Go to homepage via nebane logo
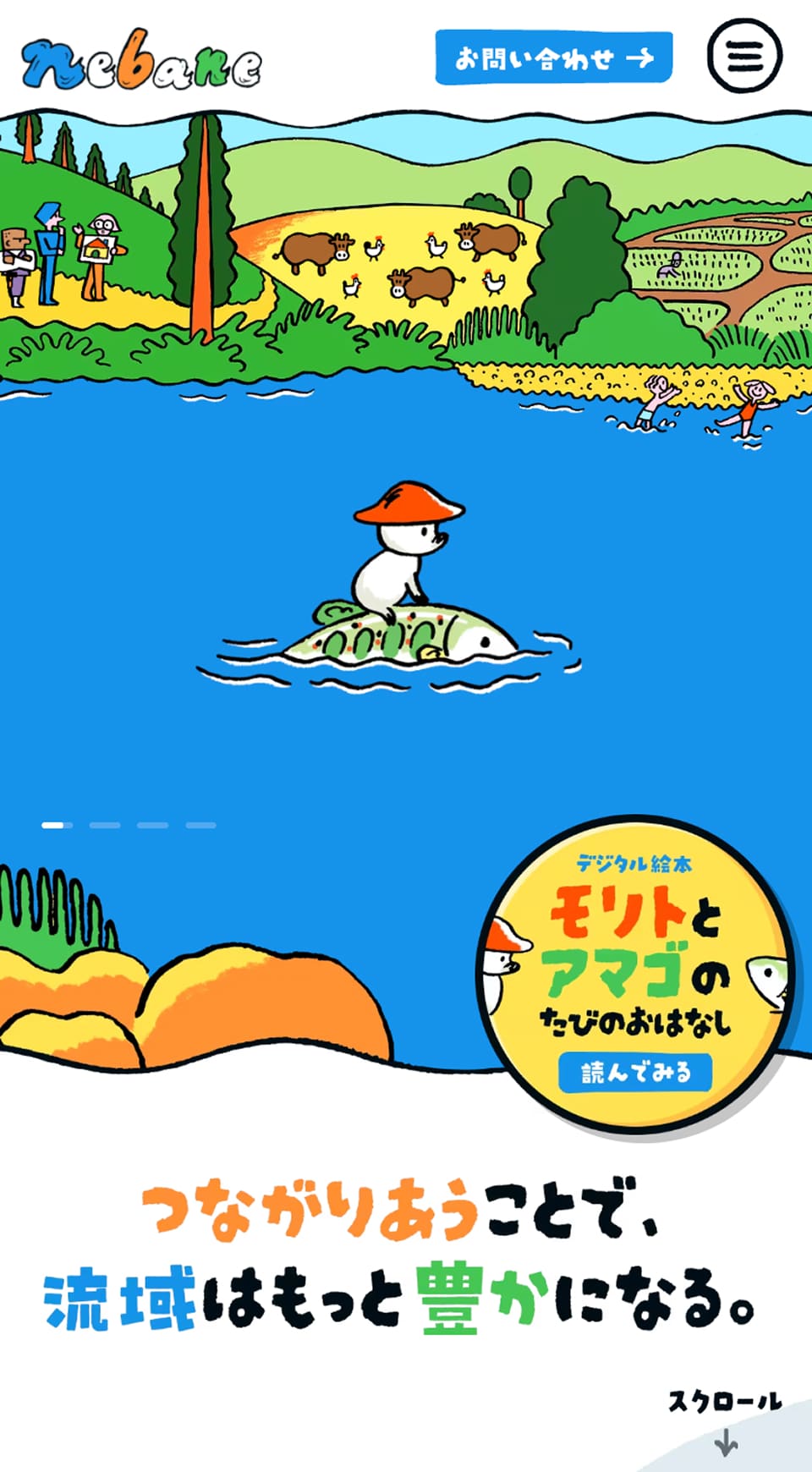The height and width of the screenshot is (1472, 812). [141, 63]
